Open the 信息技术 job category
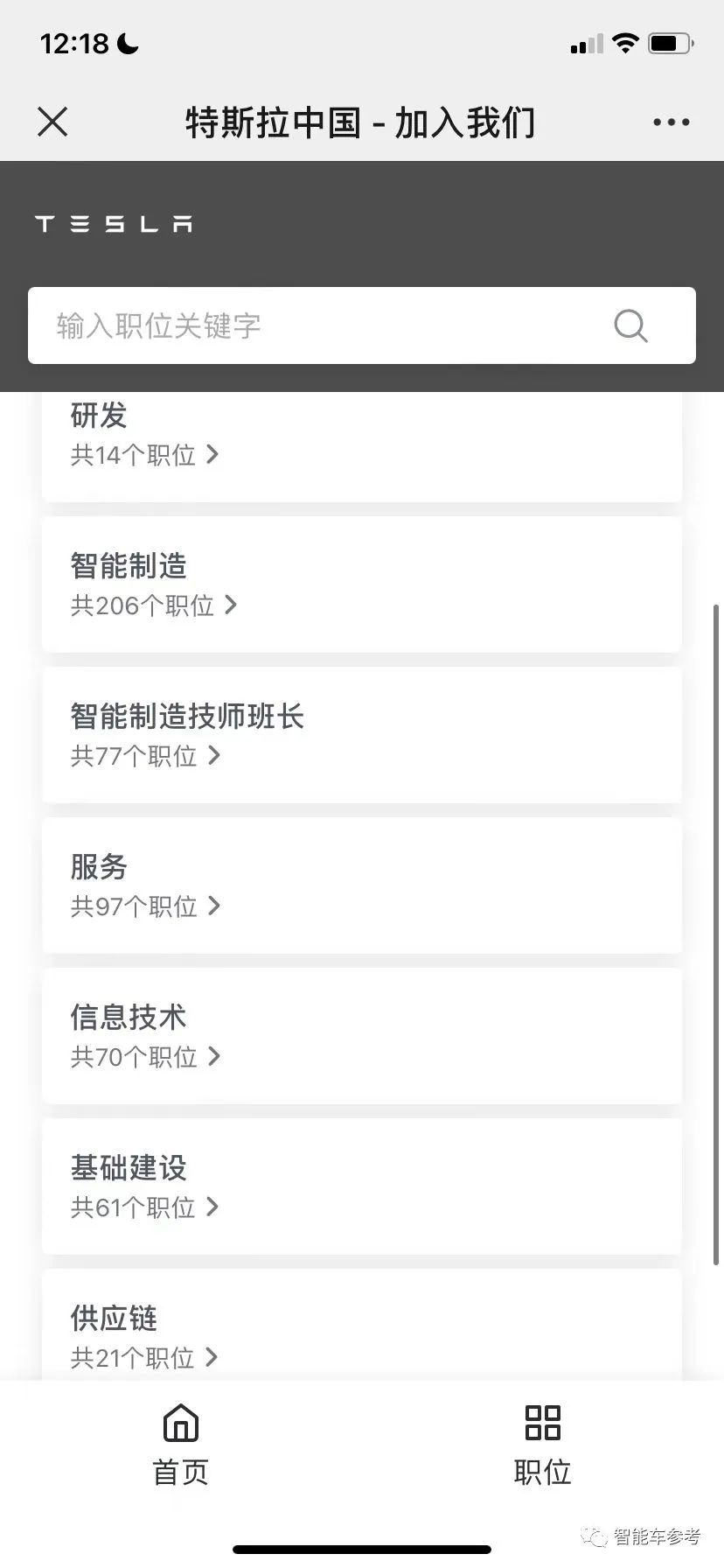The image size is (724, 1568). point(362,1036)
